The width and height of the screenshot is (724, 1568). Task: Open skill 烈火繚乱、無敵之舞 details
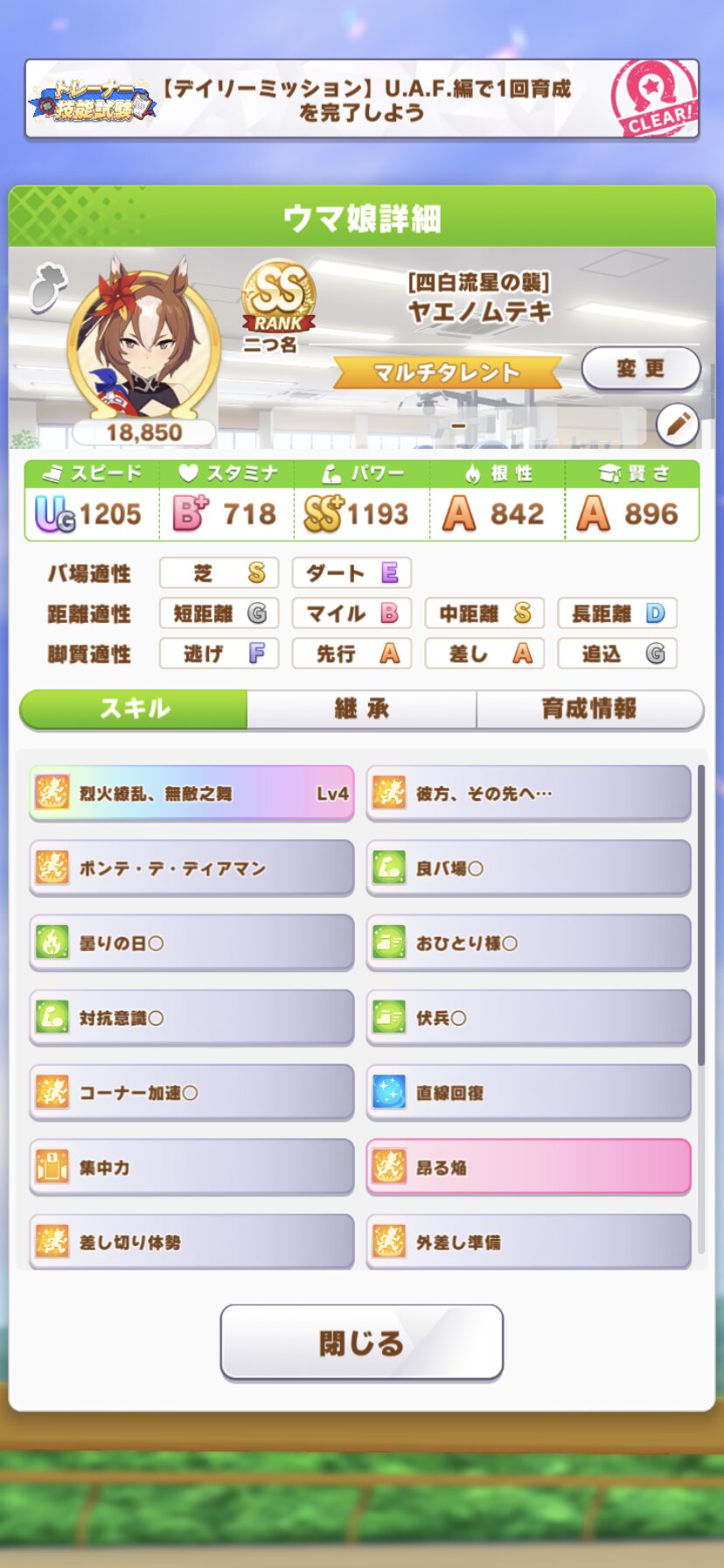coord(191,794)
